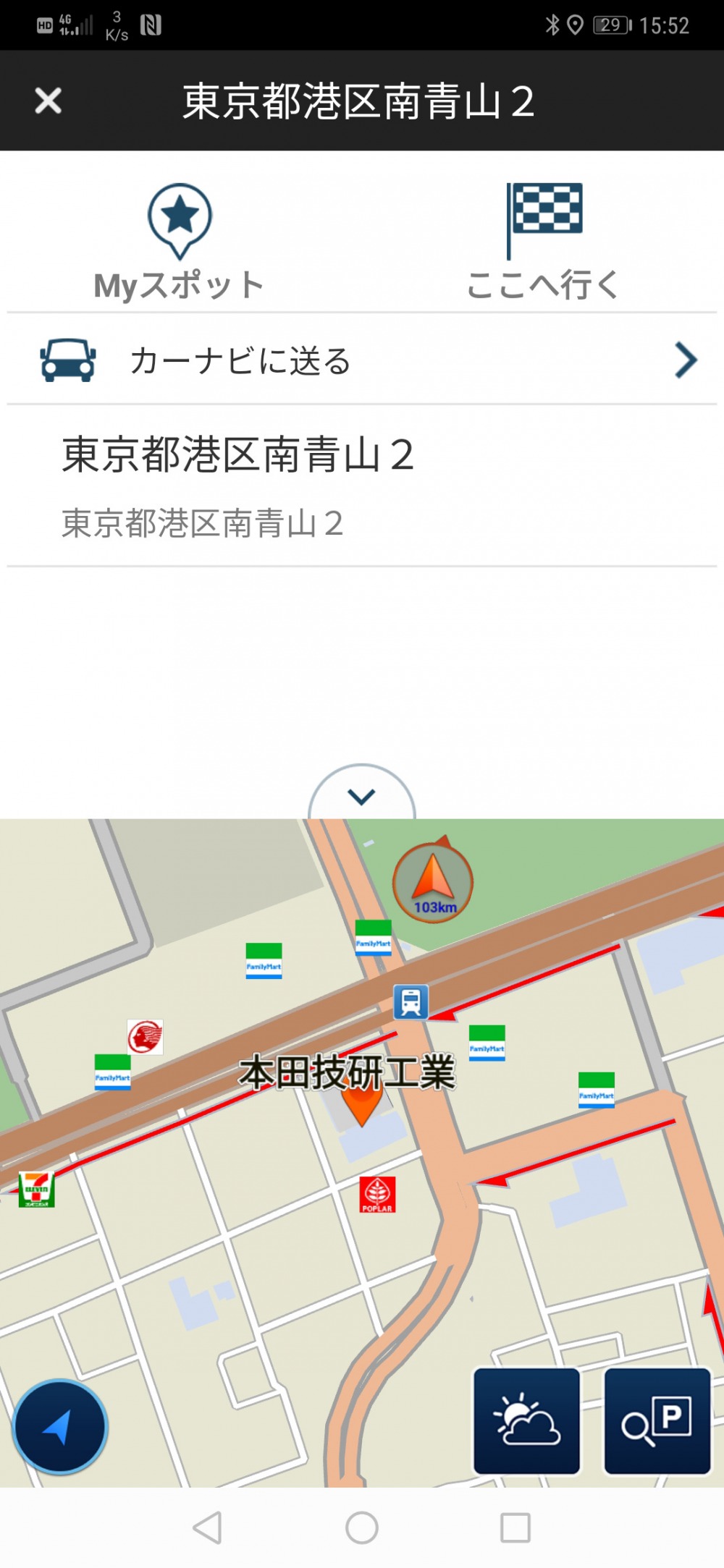This screenshot has height=1568, width=724.
Task: Return to the home screen
Action: (362, 1527)
